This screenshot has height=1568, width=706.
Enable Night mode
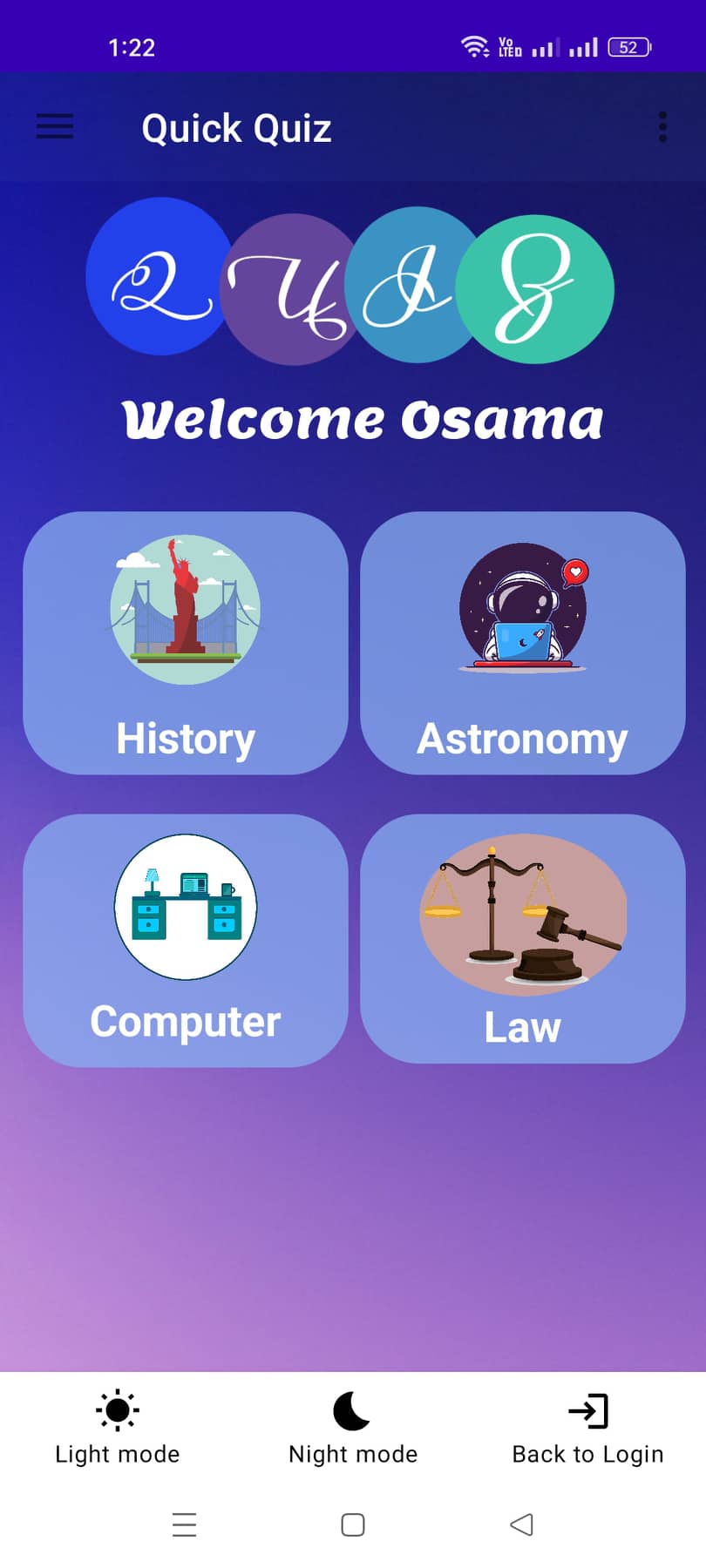pos(352,1429)
